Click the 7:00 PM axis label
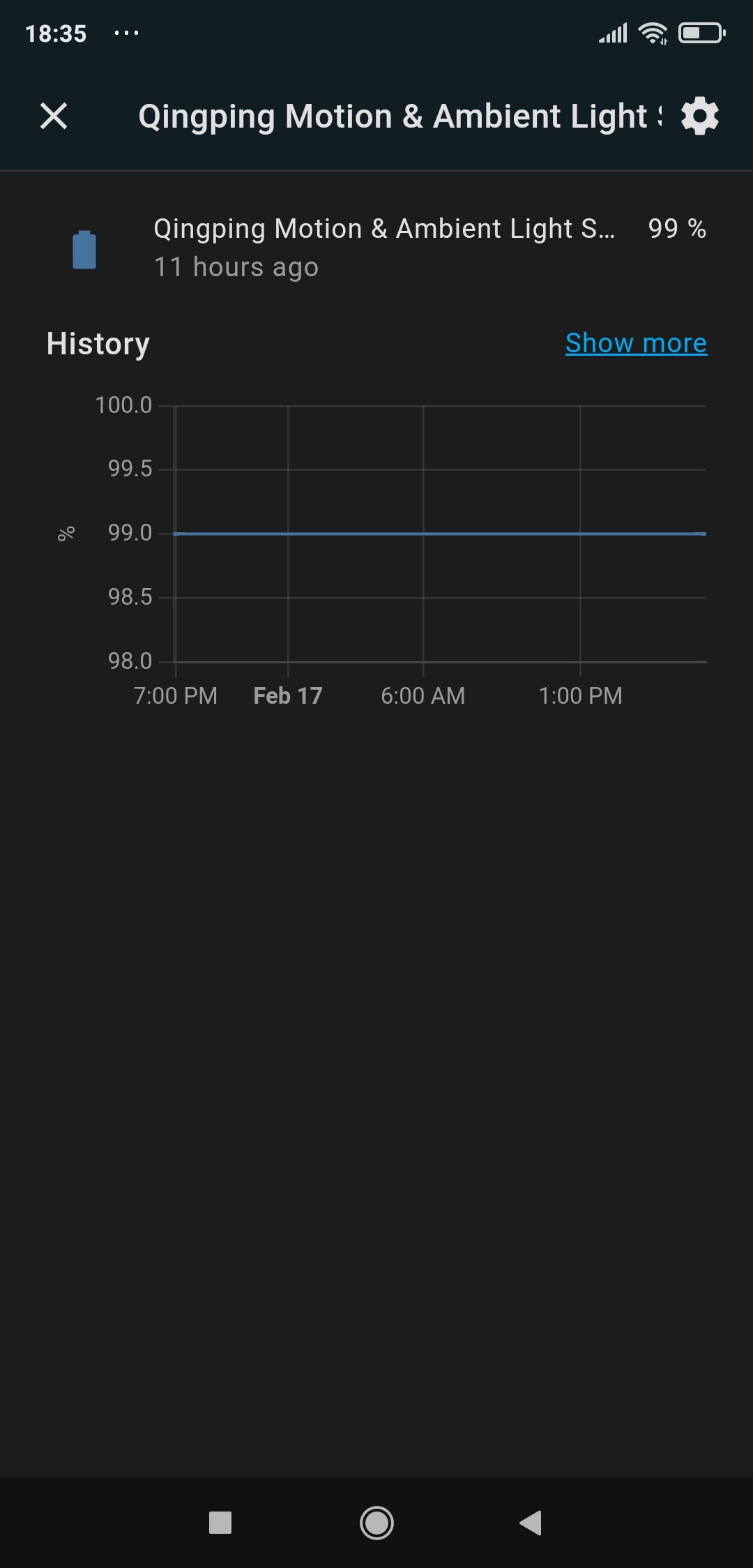Screen dimensions: 753x1568 [176, 695]
